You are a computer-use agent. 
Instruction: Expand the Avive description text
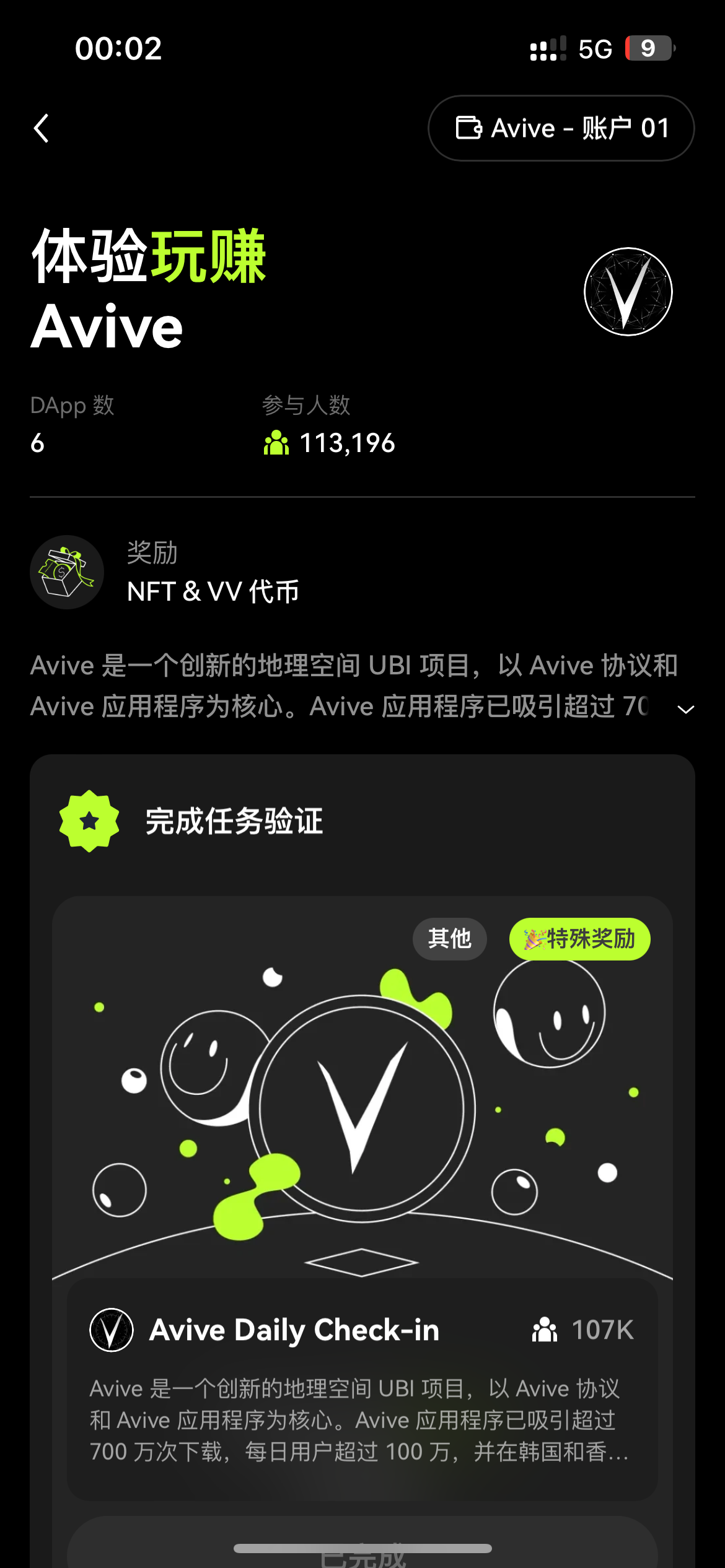point(685,709)
